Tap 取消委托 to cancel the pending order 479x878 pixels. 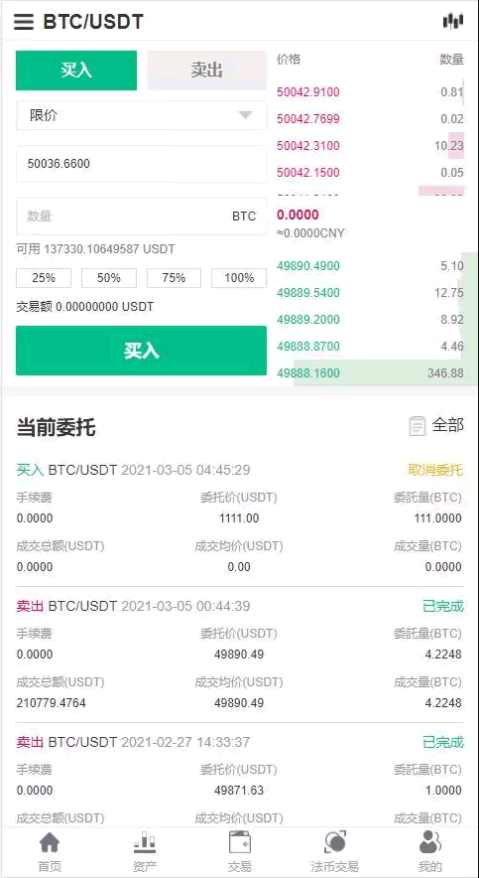[436, 470]
